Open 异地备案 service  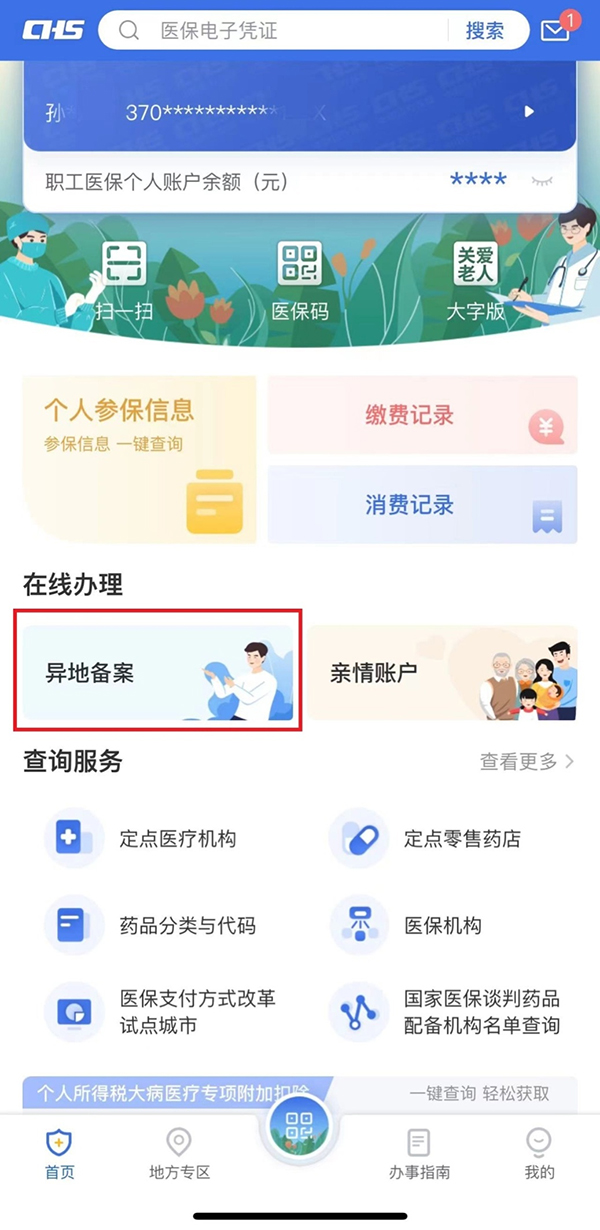coord(158,673)
